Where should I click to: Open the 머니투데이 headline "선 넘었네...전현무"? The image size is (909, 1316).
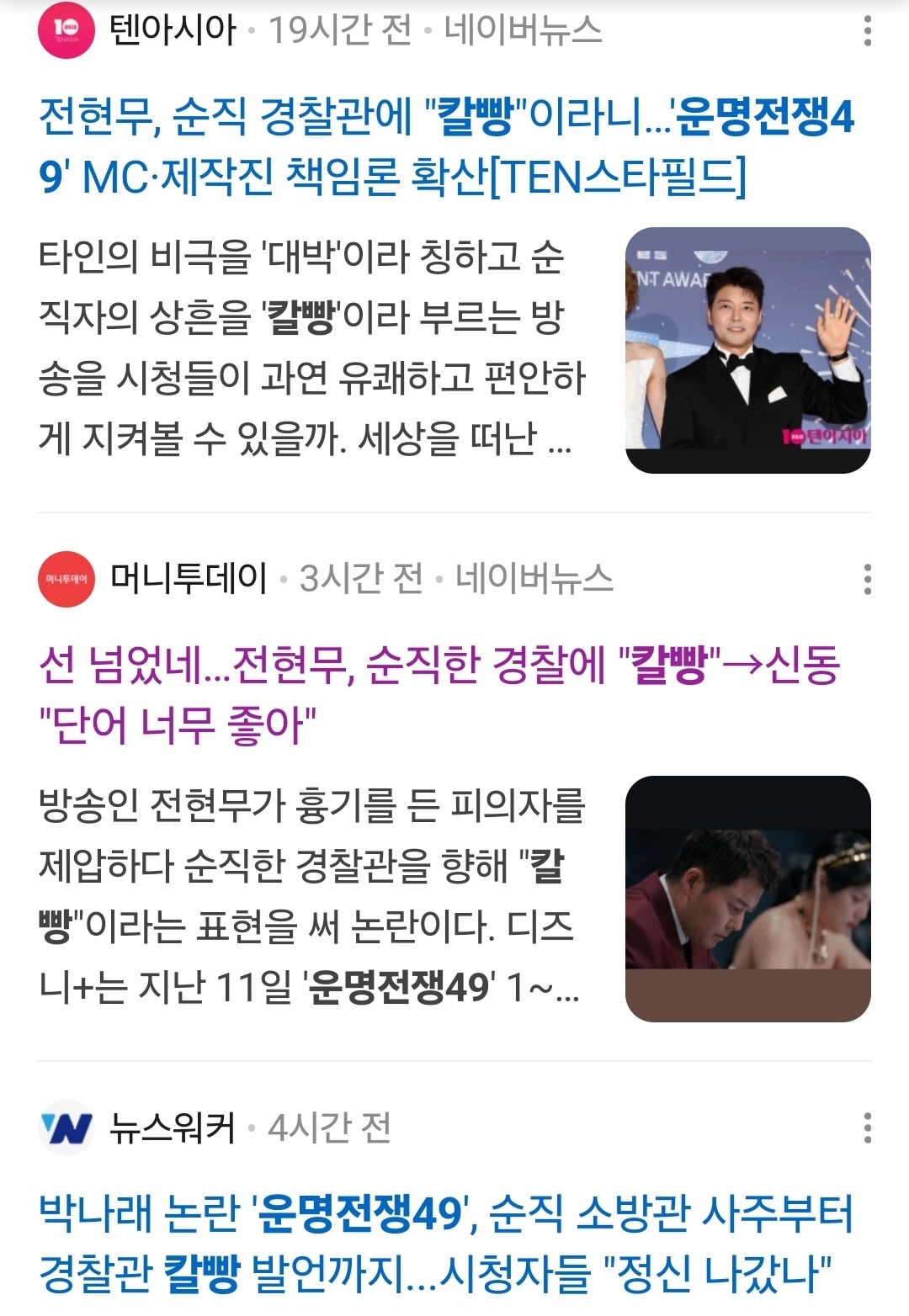tap(439, 695)
